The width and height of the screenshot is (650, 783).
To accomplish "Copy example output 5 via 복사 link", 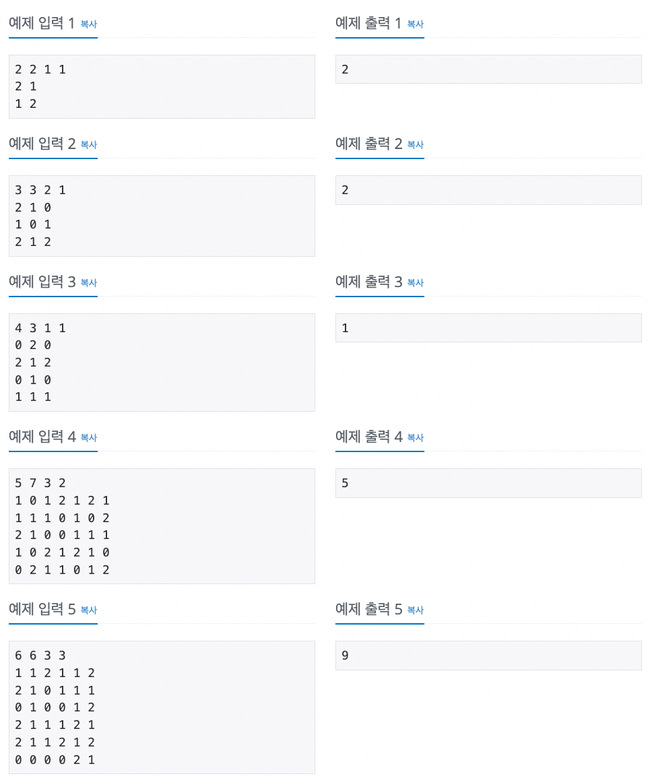I will [415, 610].
